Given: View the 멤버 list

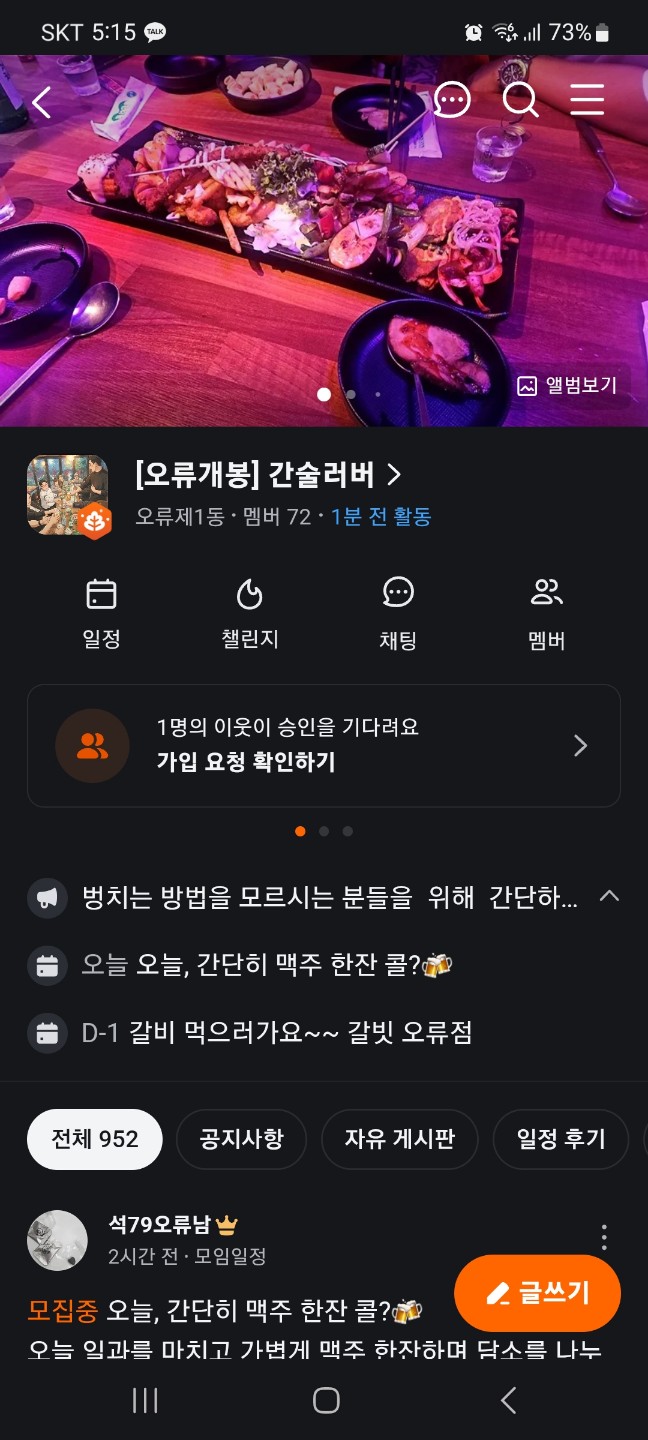Looking at the screenshot, I should [546, 614].
